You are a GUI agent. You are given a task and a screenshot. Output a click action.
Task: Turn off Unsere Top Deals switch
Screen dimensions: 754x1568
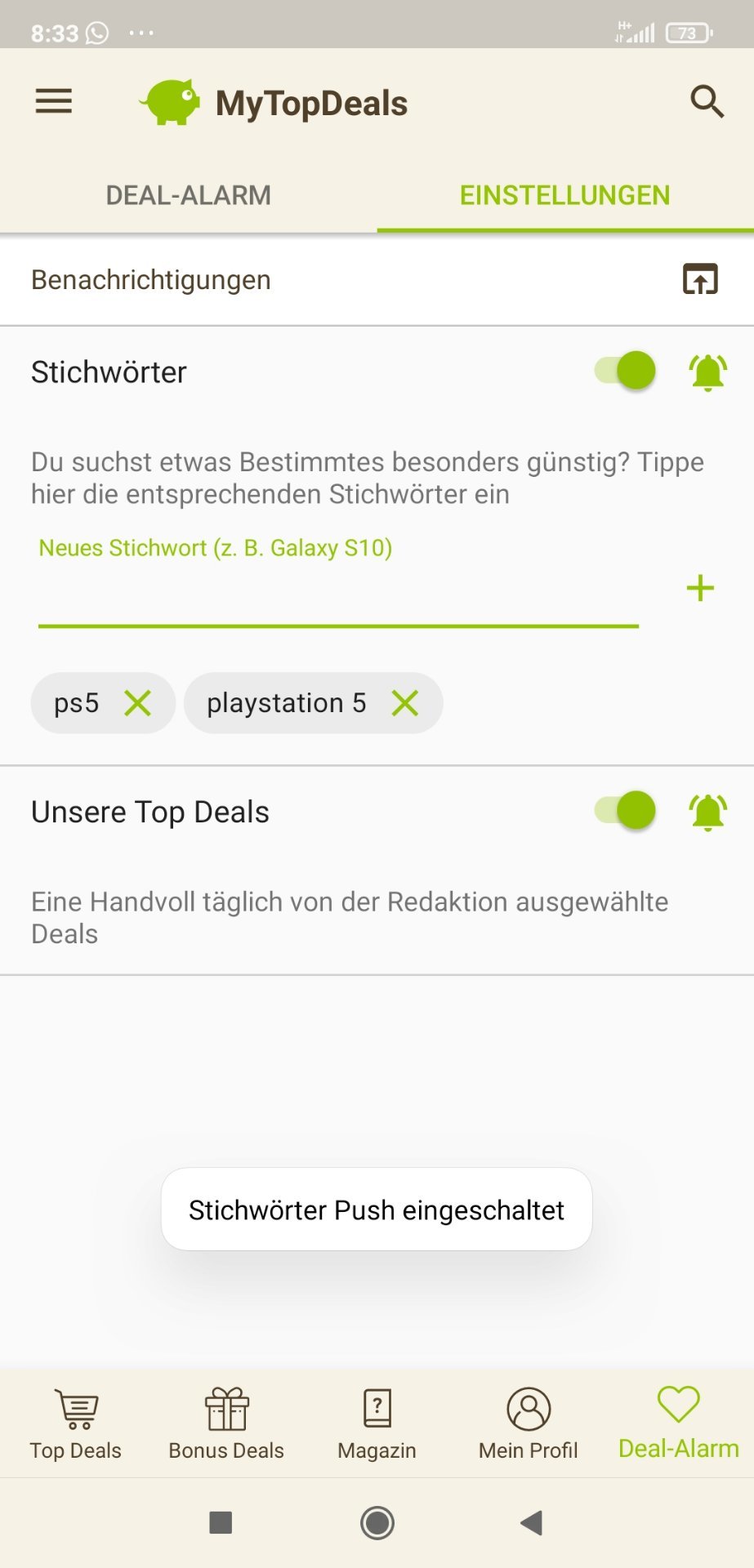(x=626, y=811)
